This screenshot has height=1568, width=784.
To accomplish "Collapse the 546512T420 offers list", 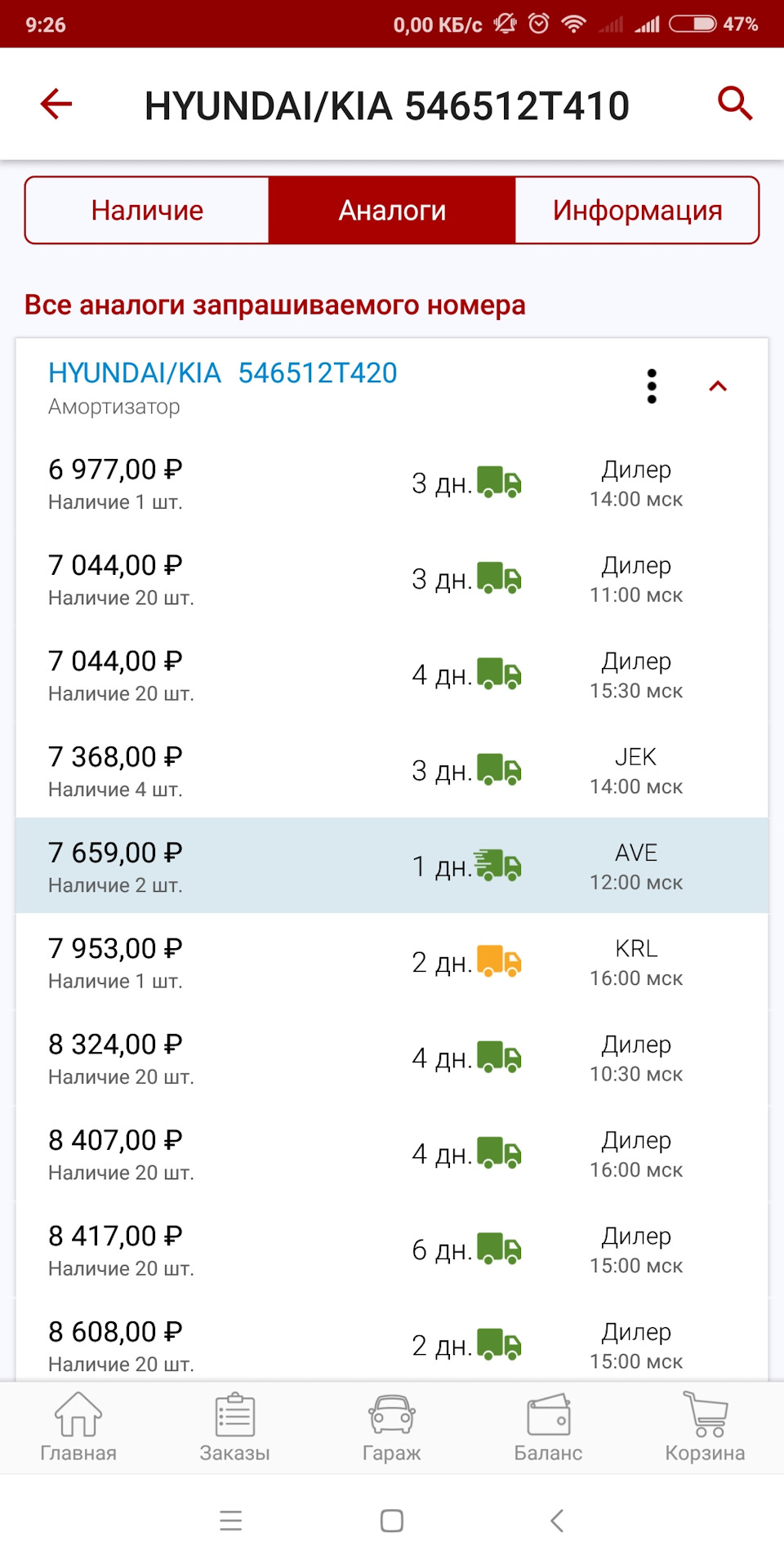I will [718, 386].
